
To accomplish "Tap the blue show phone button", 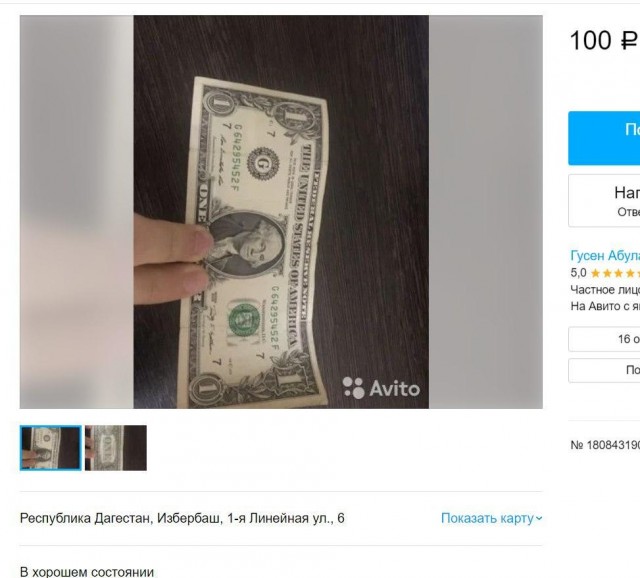I will (606, 138).
